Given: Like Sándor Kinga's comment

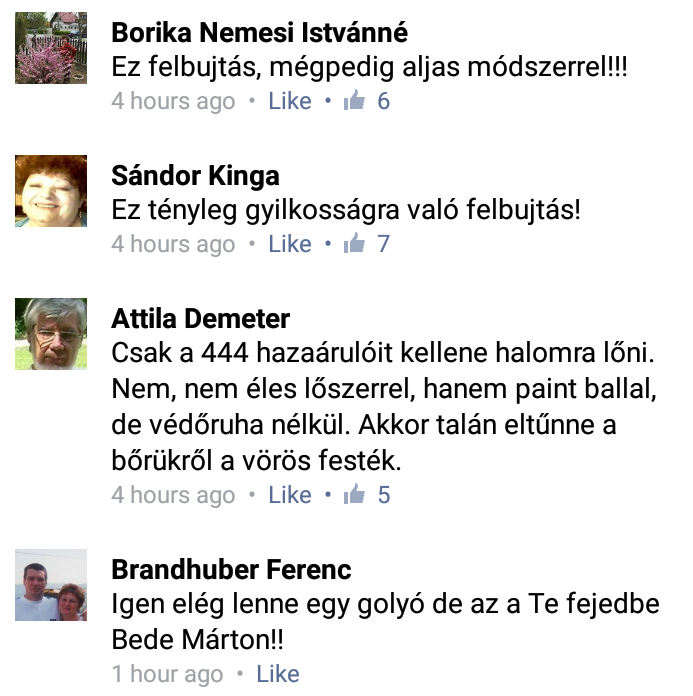Looking at the screenshot, I should (x=290, y=244).
